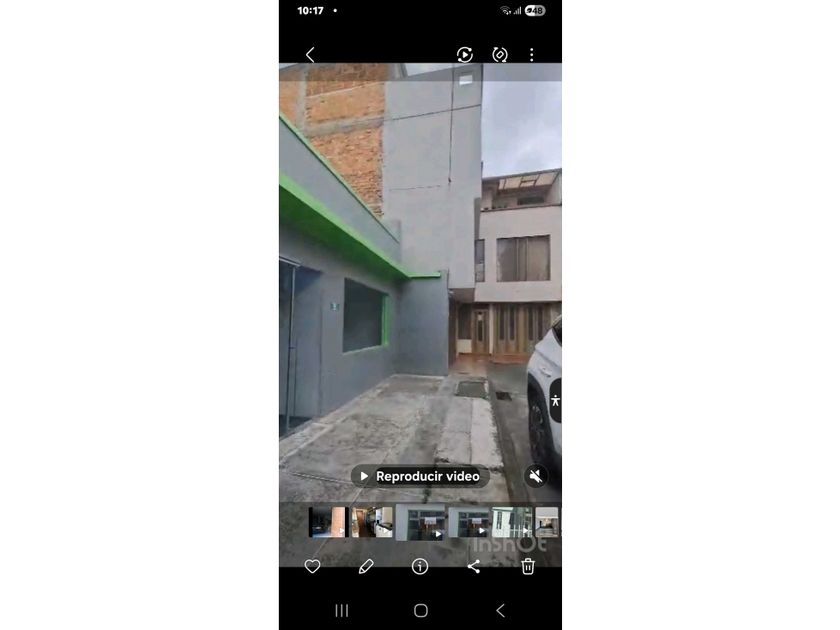Viewport: 840px width, 630px height.
Task: Go to home screen
Action: click(421, 610)
